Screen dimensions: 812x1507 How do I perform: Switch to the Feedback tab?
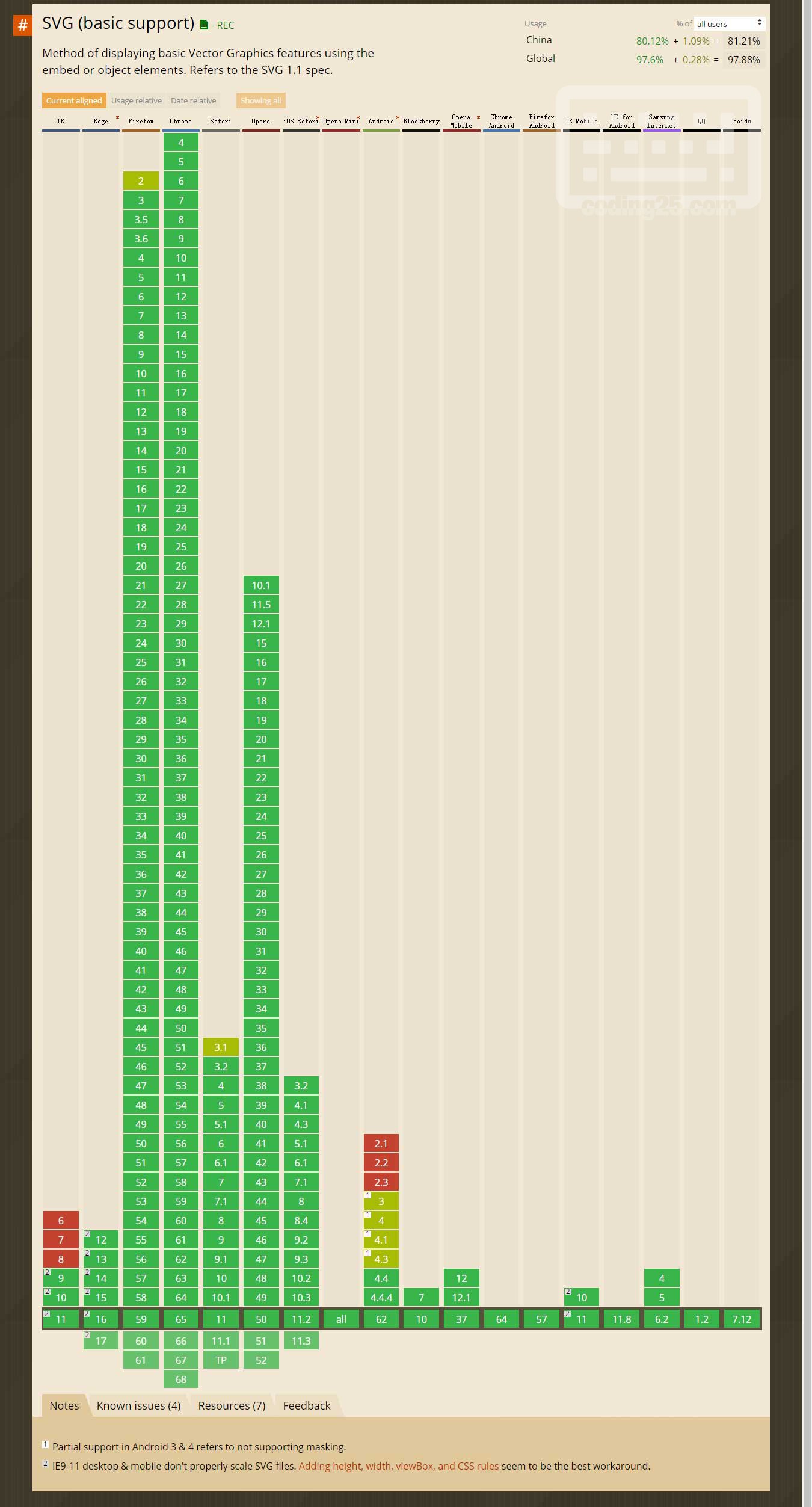click(307, 1405)
